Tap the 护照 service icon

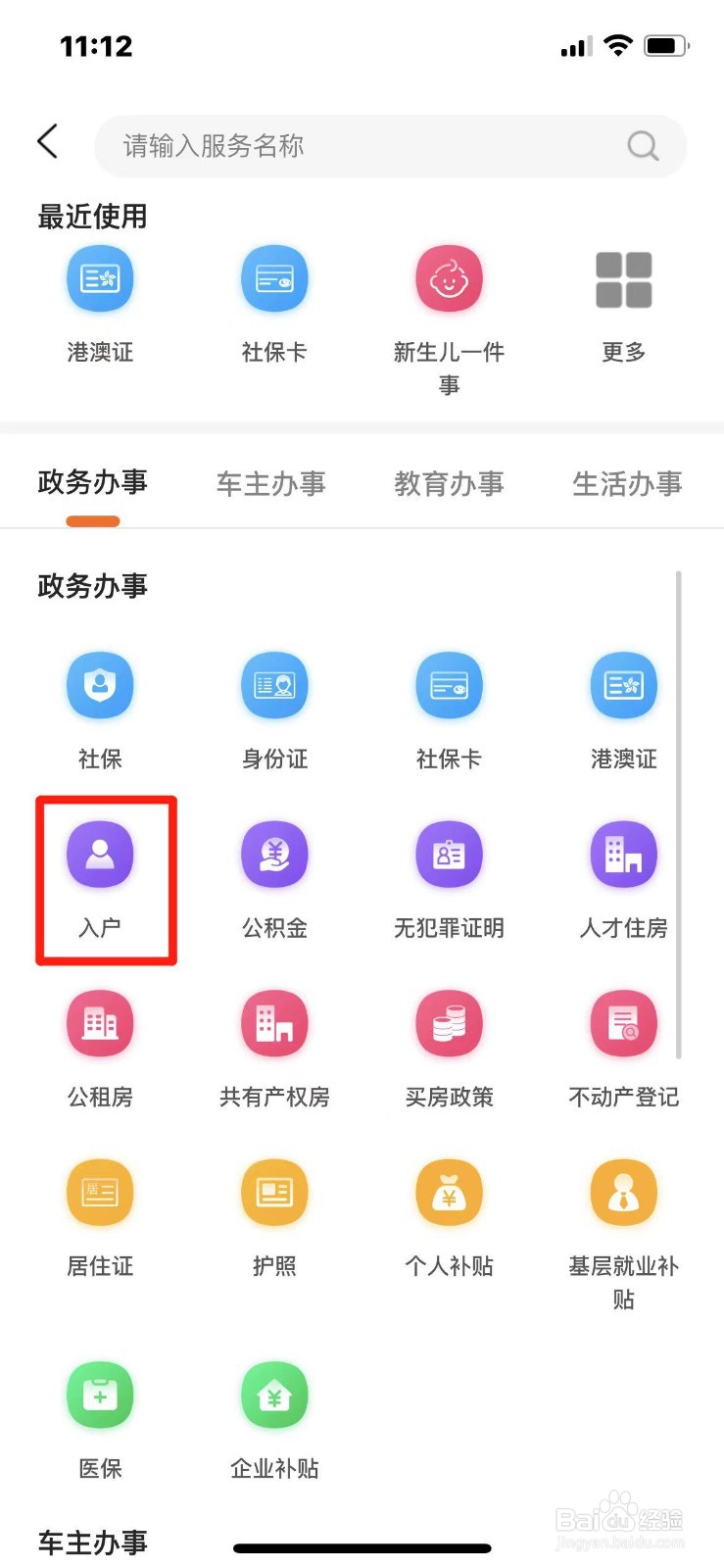273,1193
